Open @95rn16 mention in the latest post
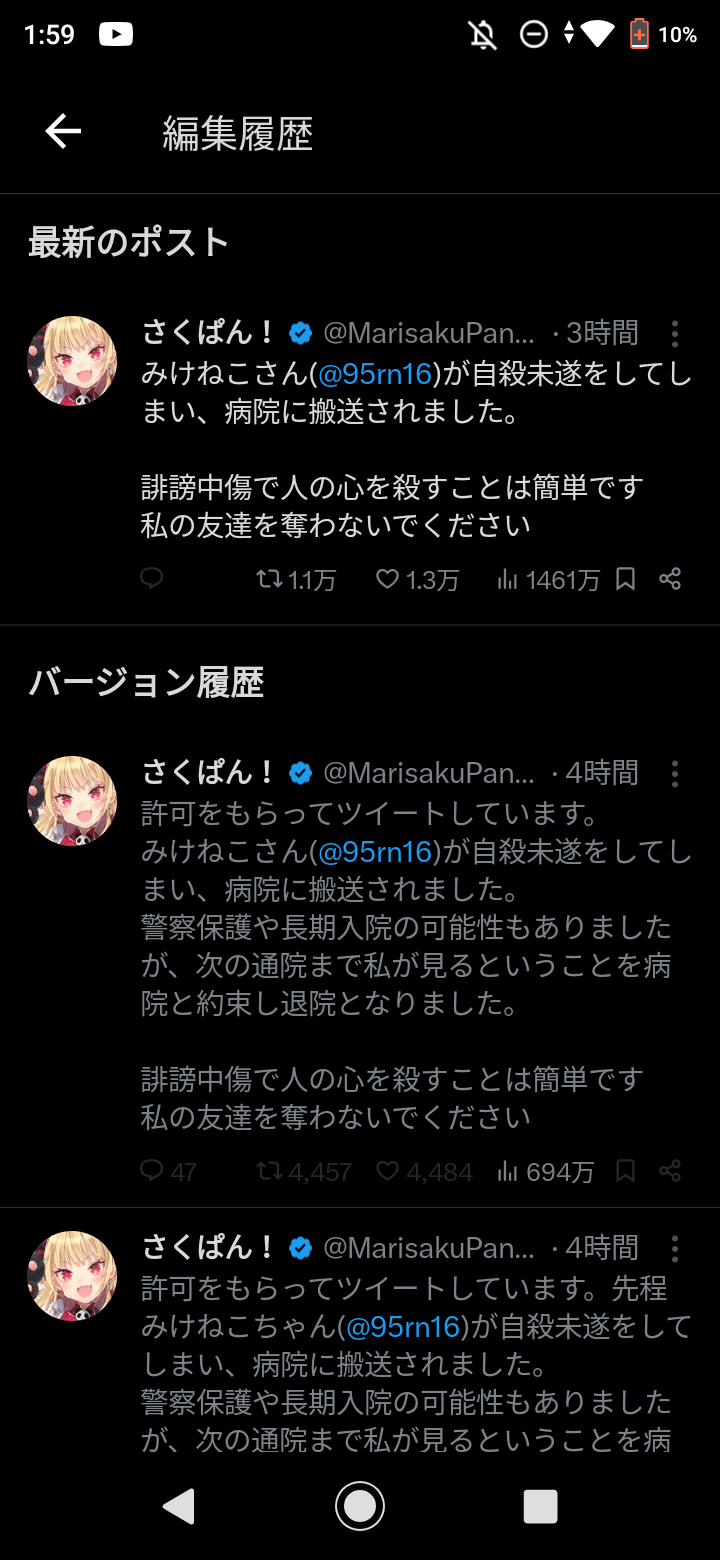Viewport: 720px width, 1560px height. (x=375, y=374)
